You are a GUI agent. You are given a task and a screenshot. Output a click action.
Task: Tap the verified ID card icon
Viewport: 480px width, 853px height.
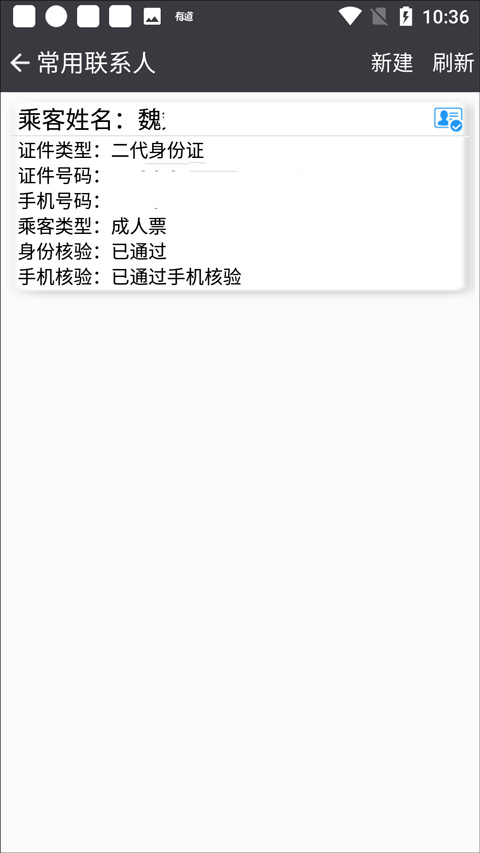coord(448,119)
